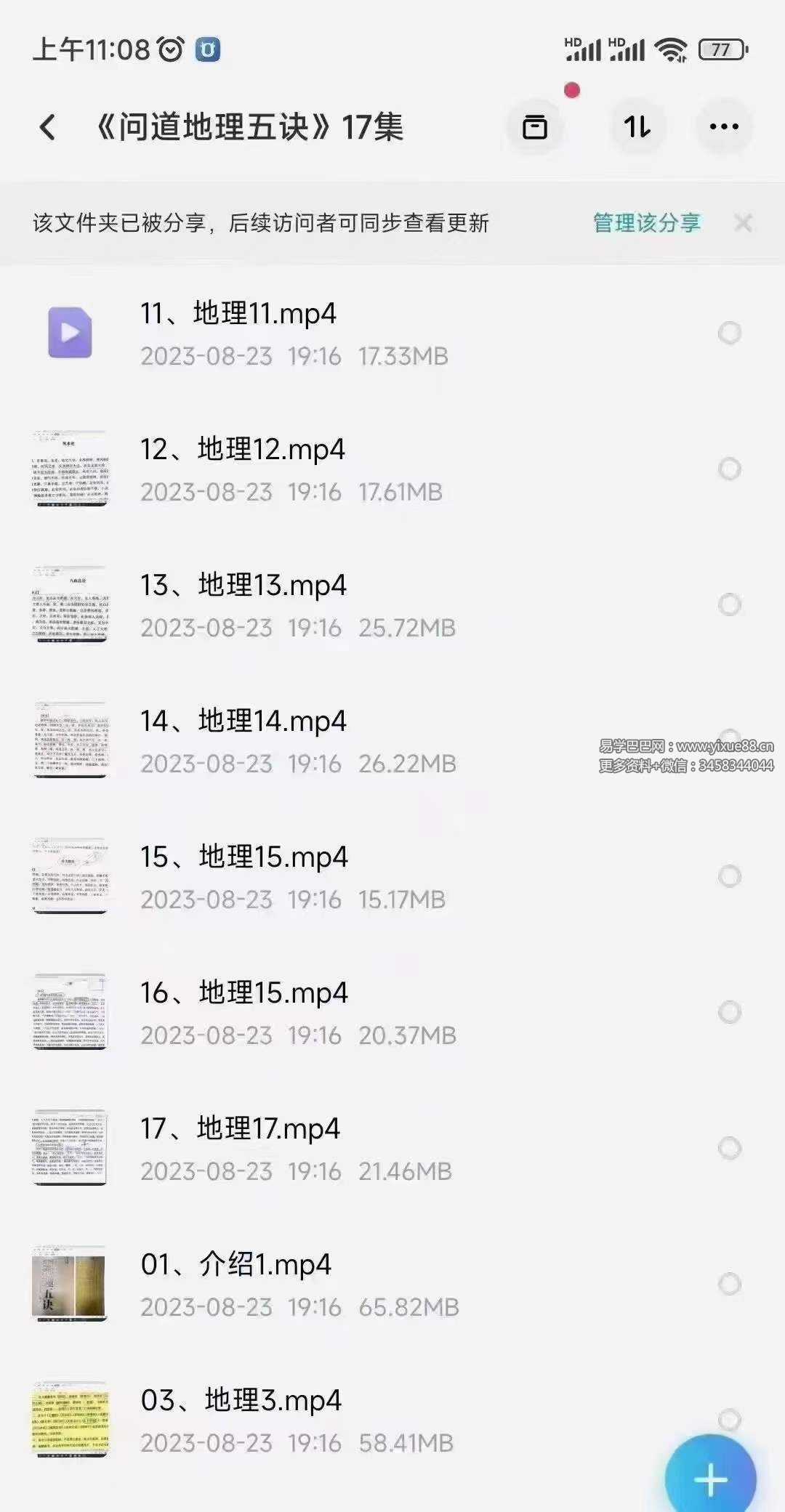The height and width of the screenshot is (1512, 785).
Task: Tap the back arrow to leave folder
Action: pos(47,126)
